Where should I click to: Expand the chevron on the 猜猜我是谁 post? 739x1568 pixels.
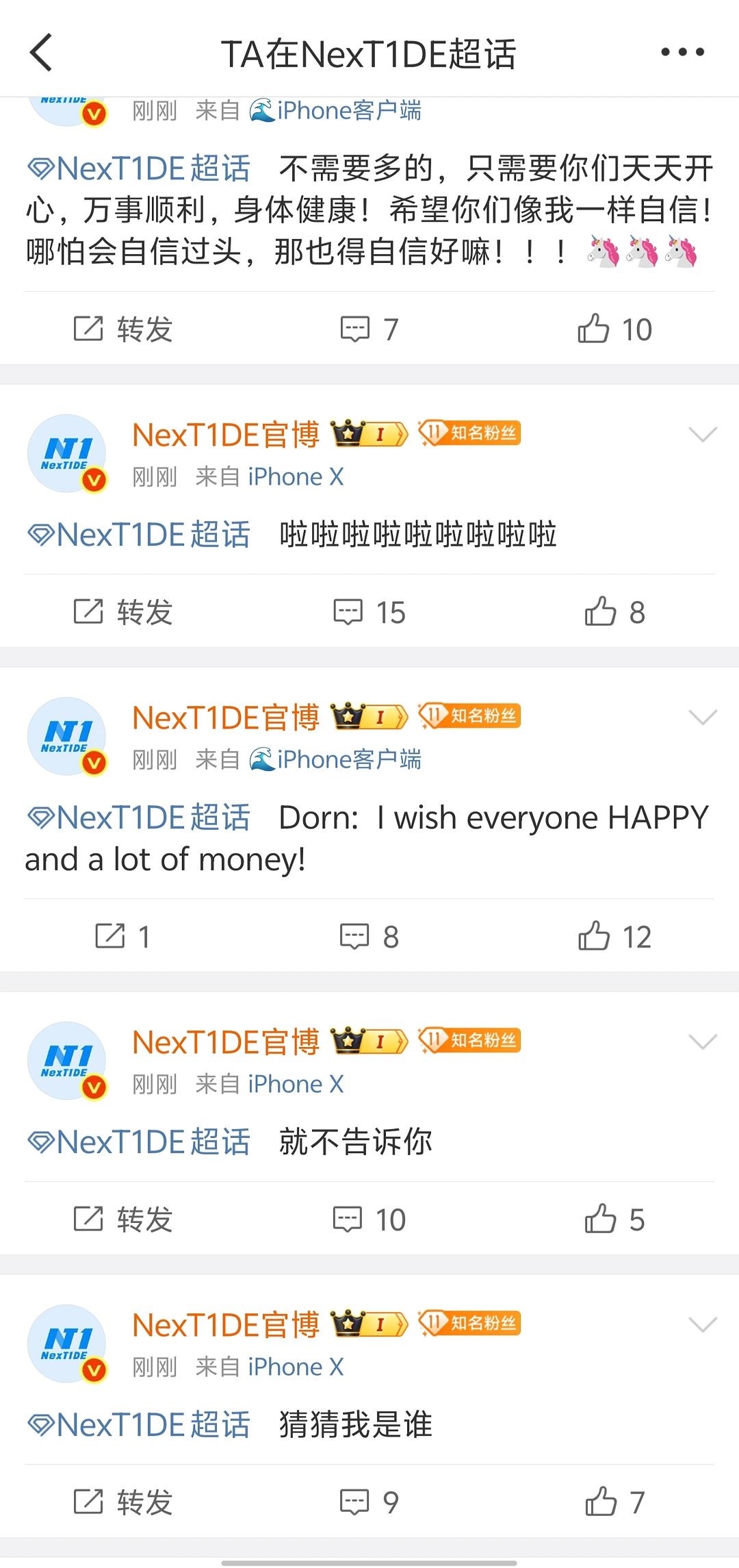pos(703,1324)
